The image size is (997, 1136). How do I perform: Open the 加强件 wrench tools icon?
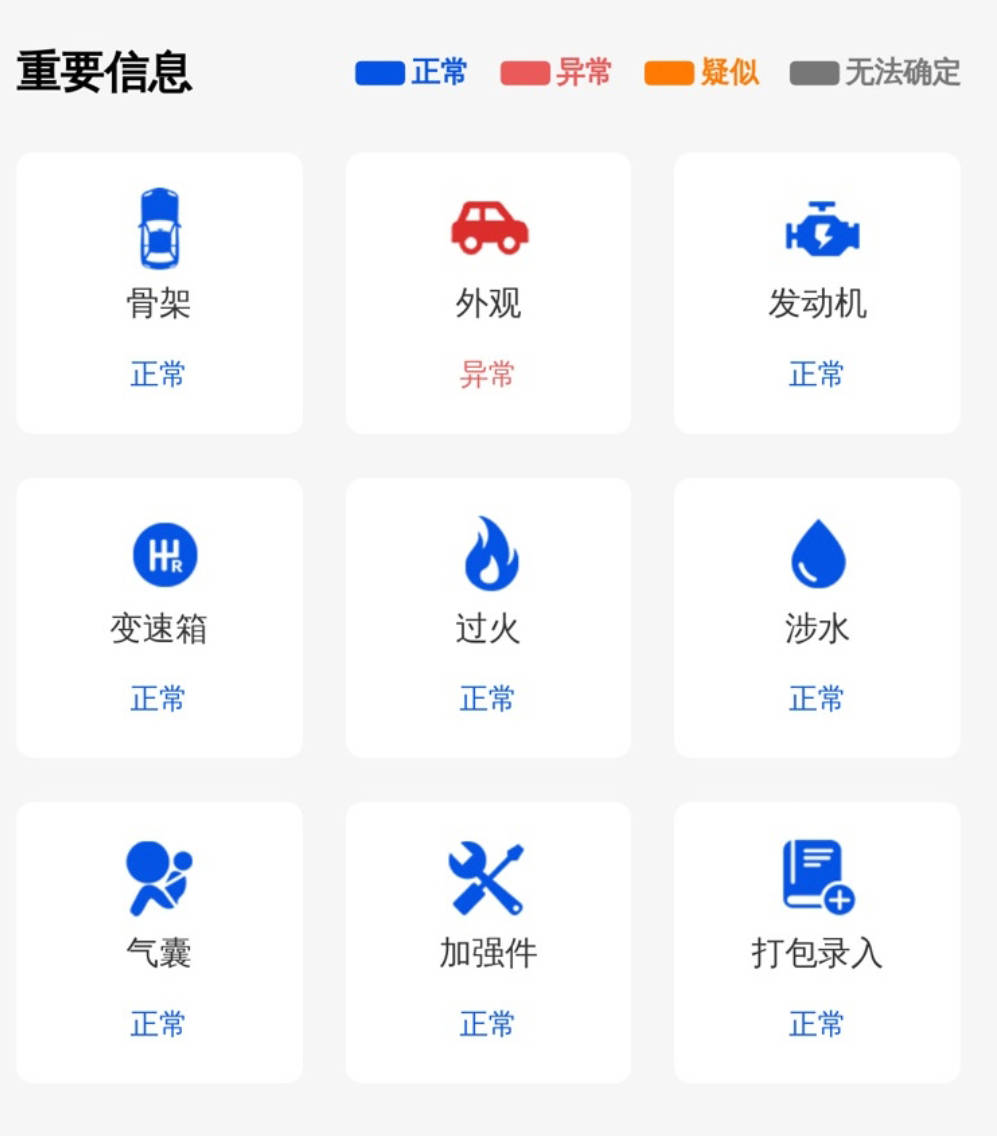[x=487, y=878]
